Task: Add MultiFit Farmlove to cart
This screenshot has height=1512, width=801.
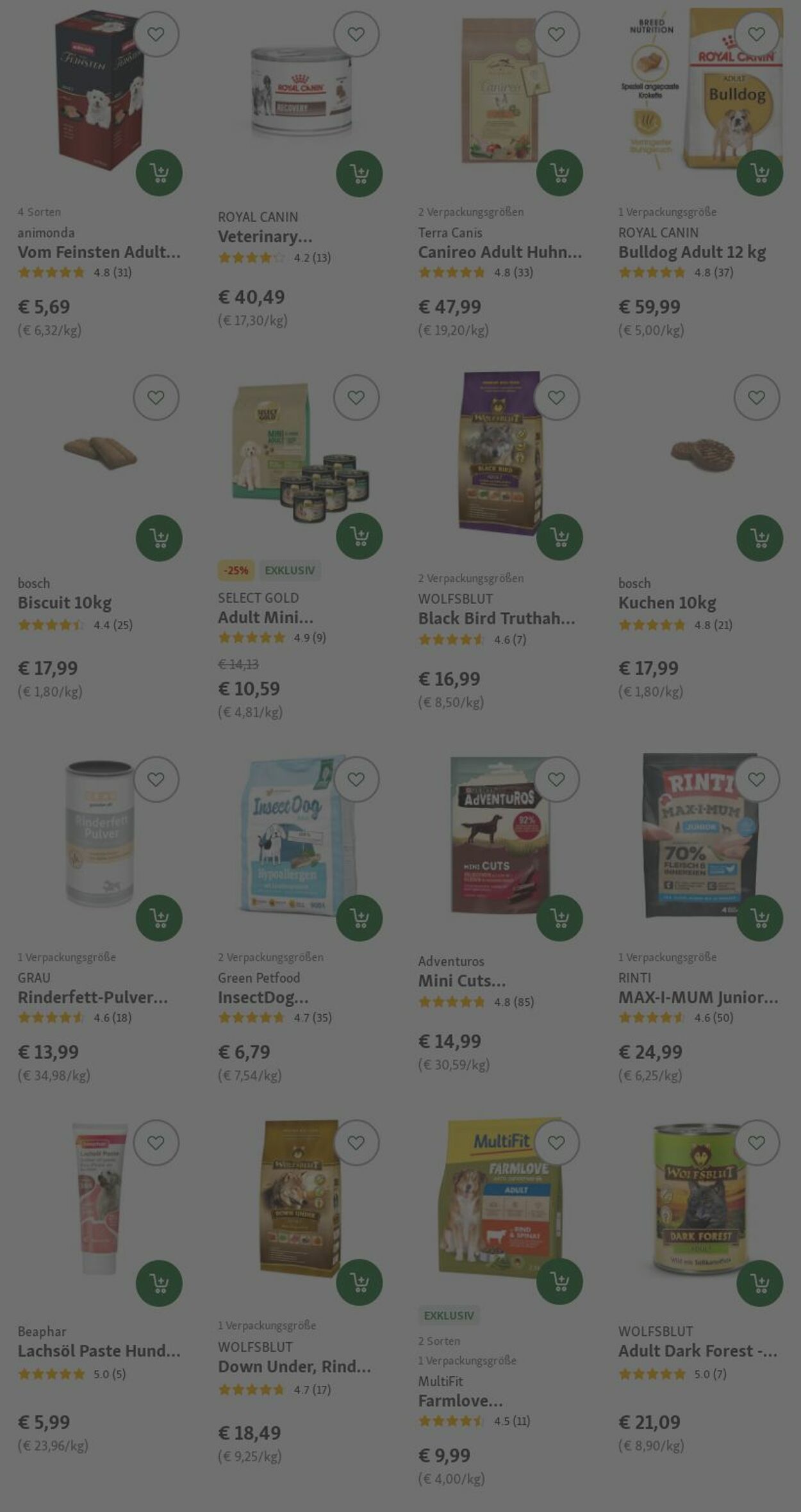Action: coord(559,1282)
